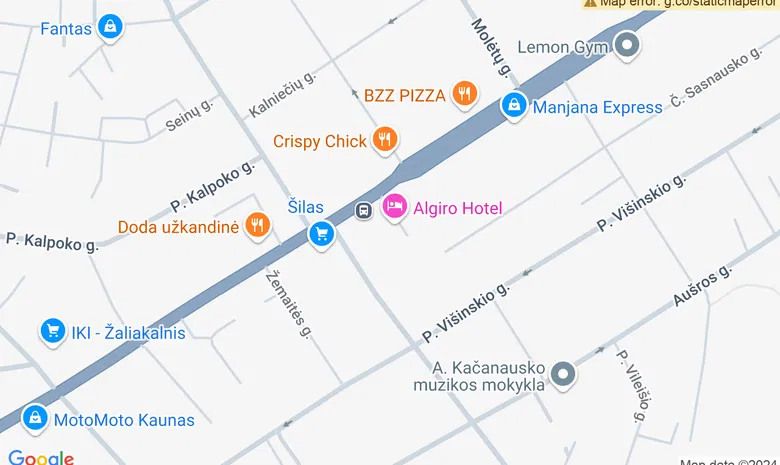Open the Algiro Hotel marker
The image size is (780, 465).
click(395, 207)
